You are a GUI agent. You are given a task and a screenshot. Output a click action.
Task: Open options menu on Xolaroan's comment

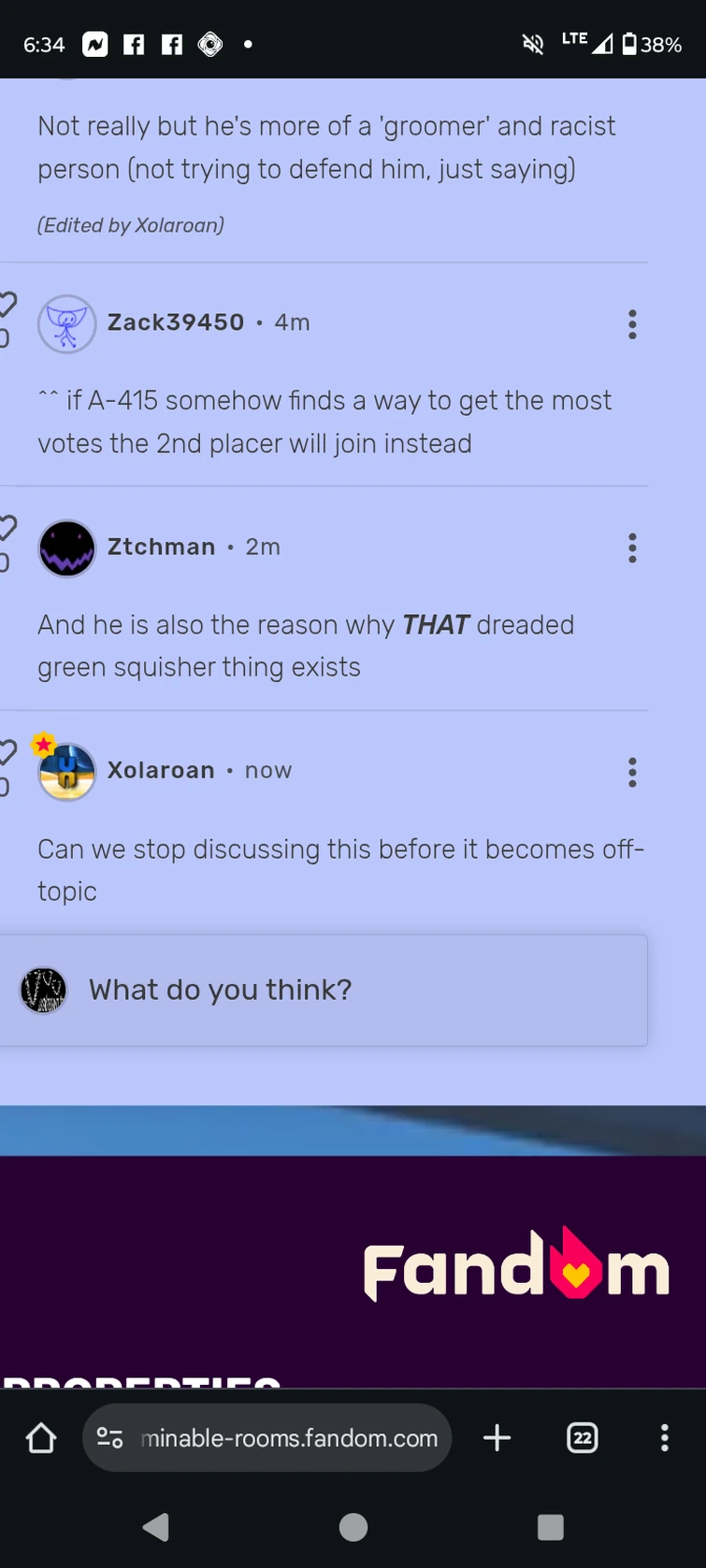point(632,772)
